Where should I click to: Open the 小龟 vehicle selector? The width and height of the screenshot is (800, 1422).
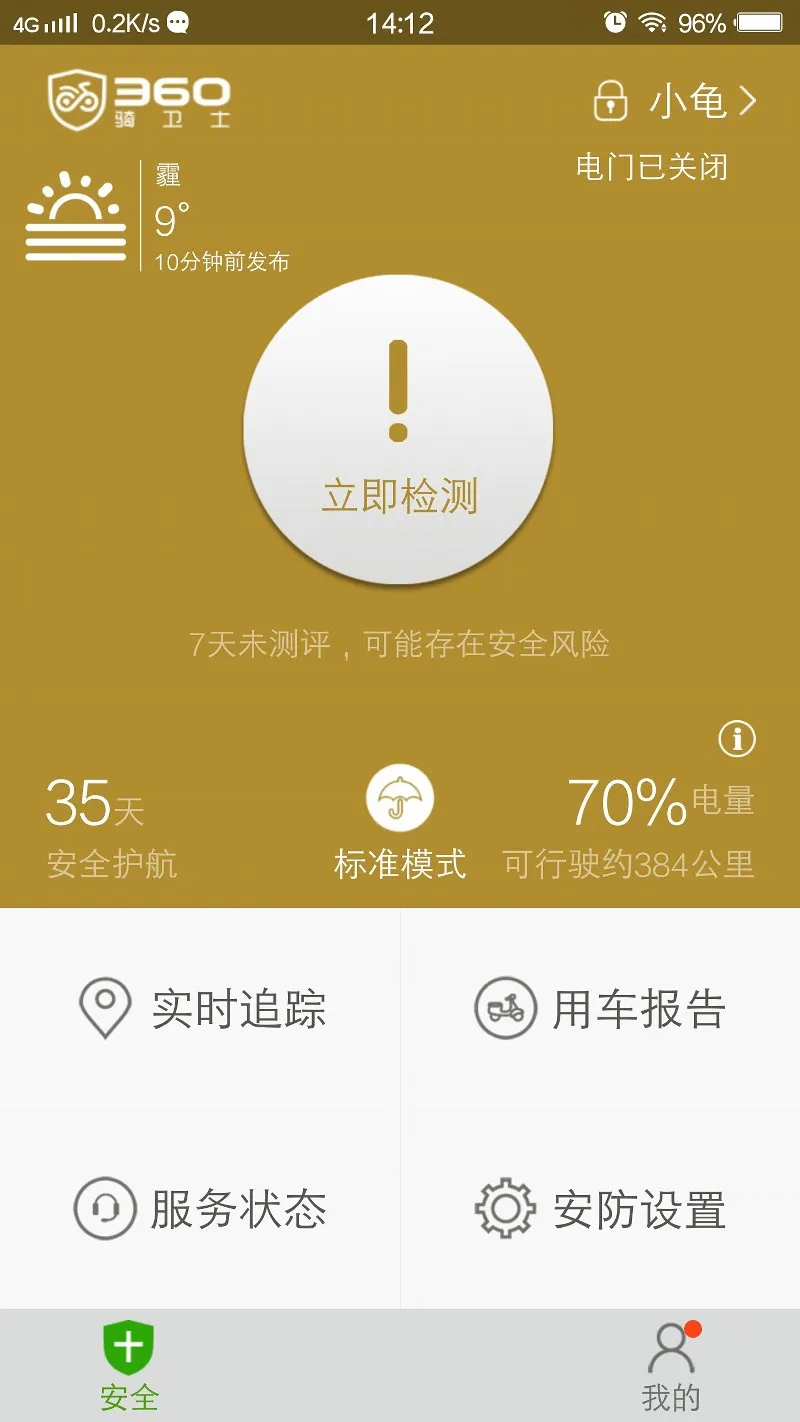click(x=675, y=101)
